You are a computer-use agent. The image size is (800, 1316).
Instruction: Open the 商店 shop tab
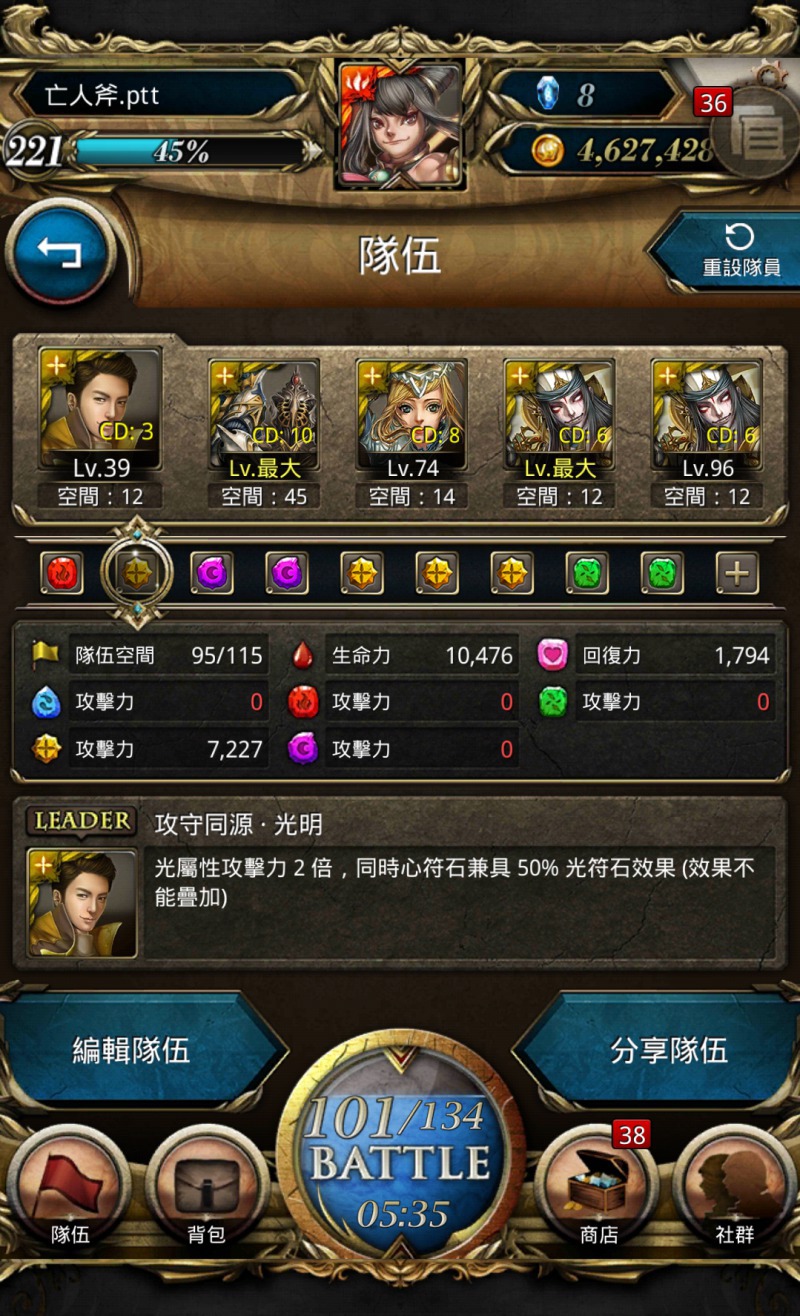[599, 1190]
